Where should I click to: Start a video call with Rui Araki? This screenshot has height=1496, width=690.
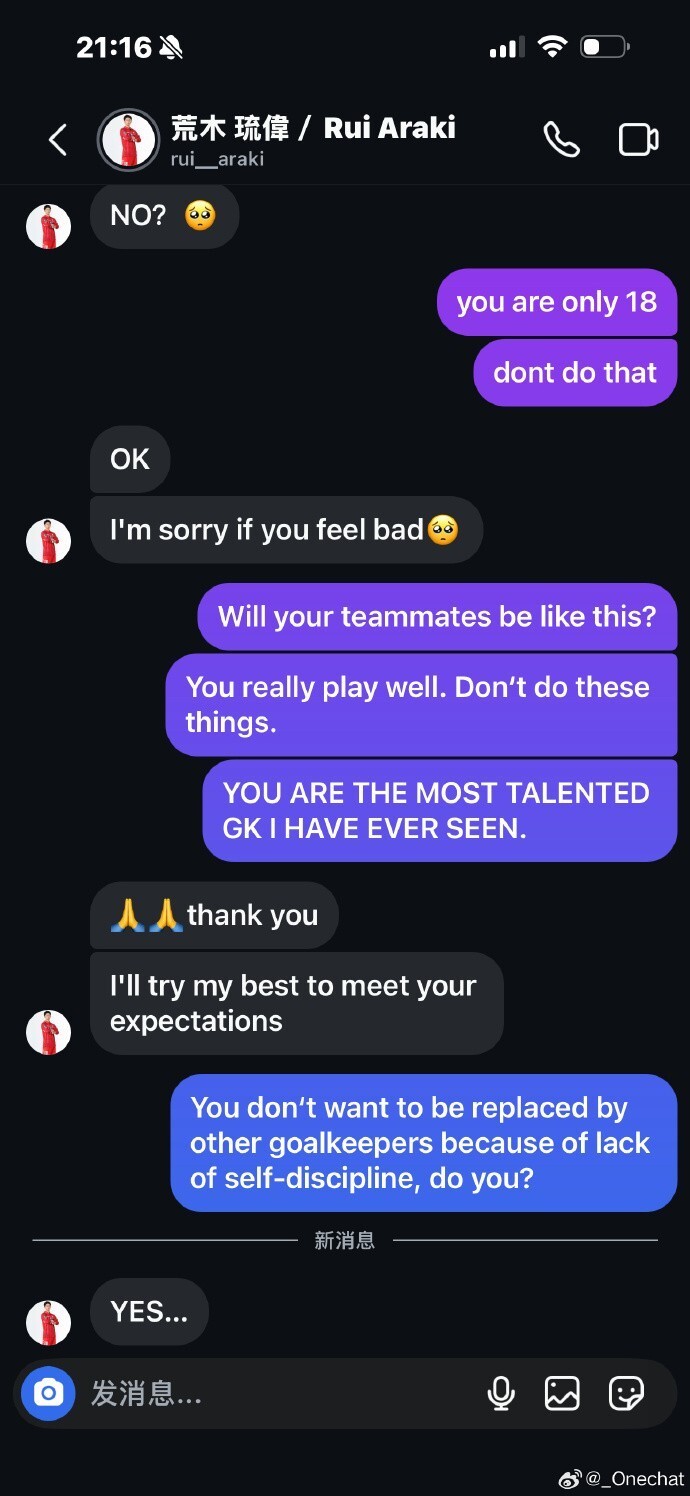pos(638,140)
